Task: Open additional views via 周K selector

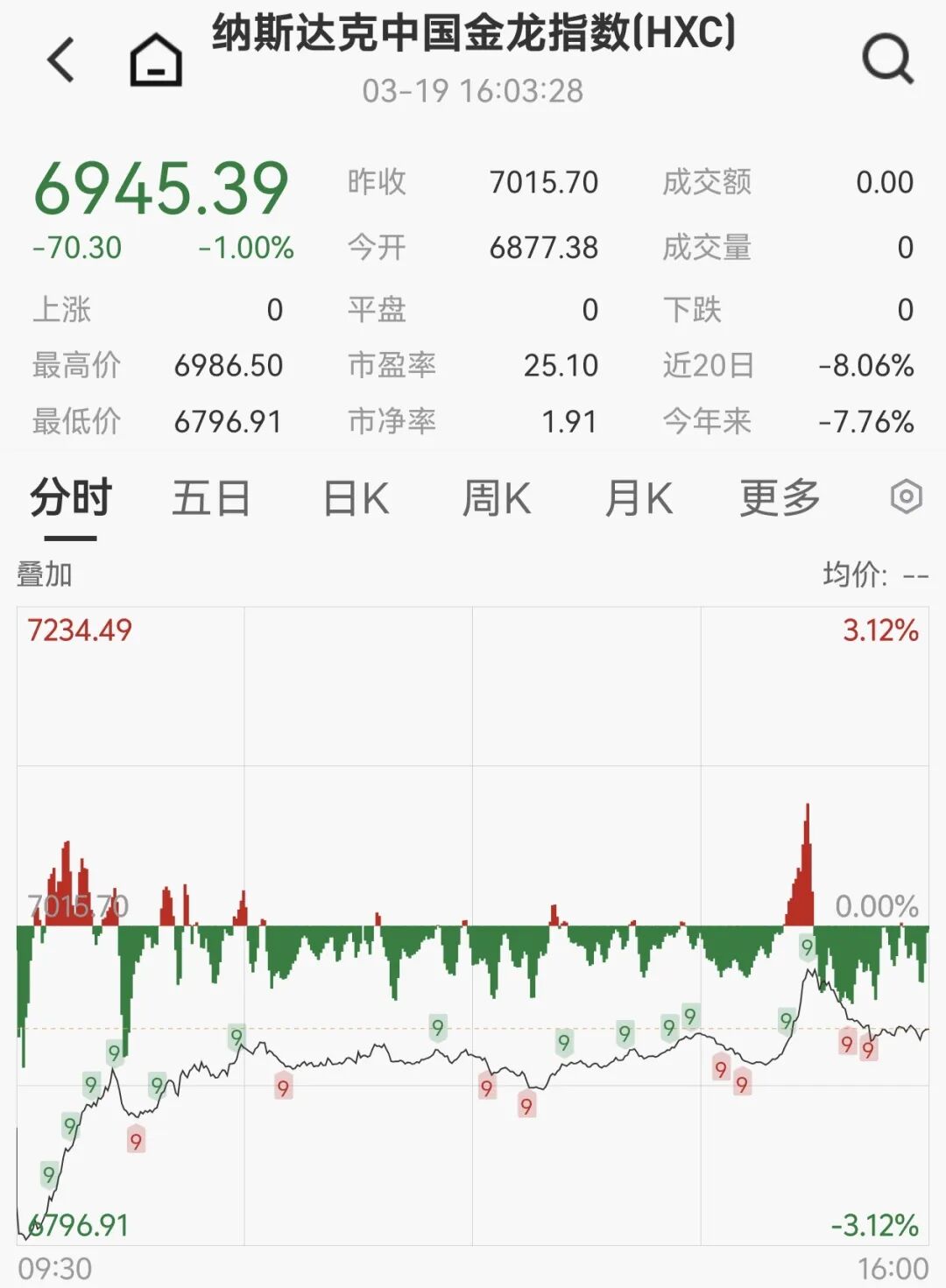Action: 499,496
